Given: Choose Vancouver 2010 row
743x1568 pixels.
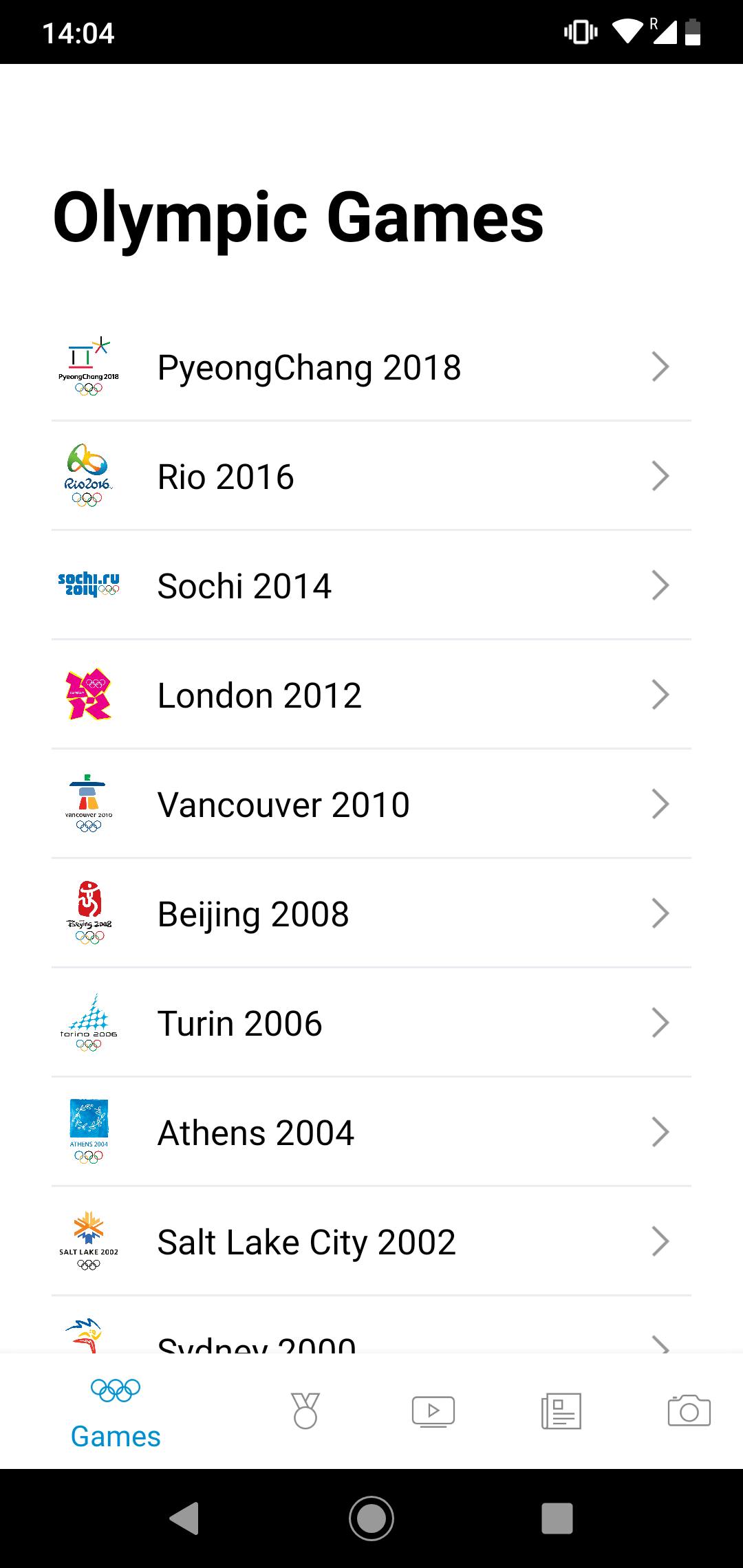Looking at the screenshot, I should pyautogui.click(x=371, y=805).
